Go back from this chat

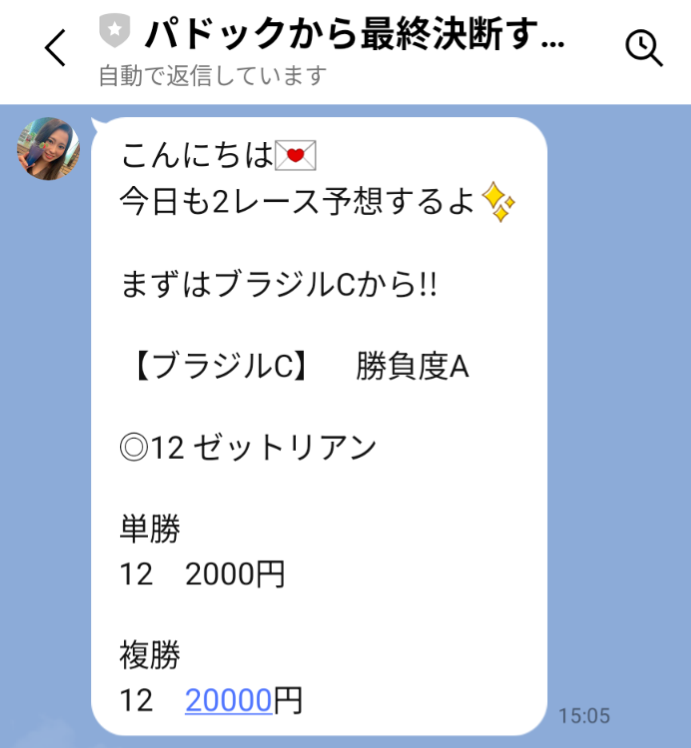click(x=56, y=48)
